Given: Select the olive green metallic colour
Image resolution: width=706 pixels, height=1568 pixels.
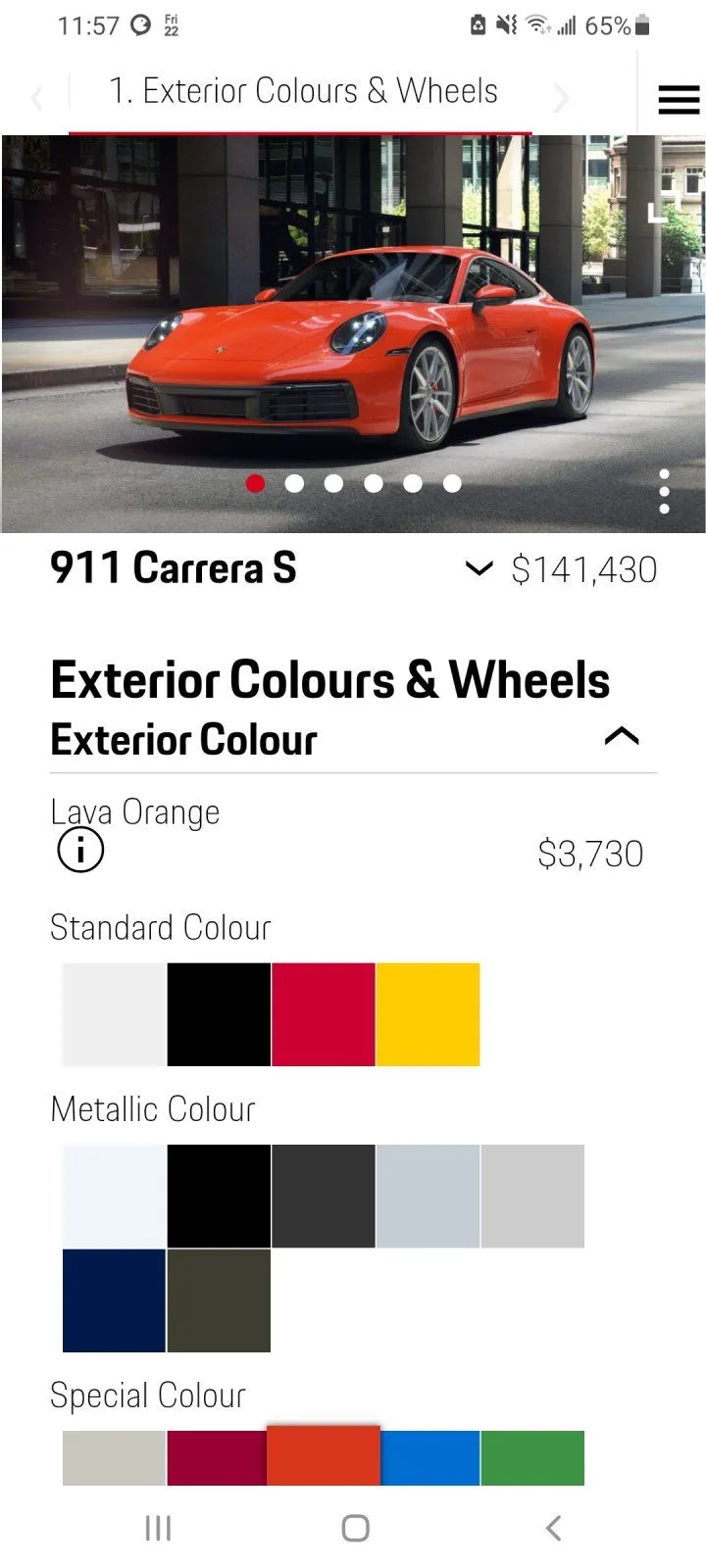Looking at the screenshot, I should click(x=219, y=1300).
